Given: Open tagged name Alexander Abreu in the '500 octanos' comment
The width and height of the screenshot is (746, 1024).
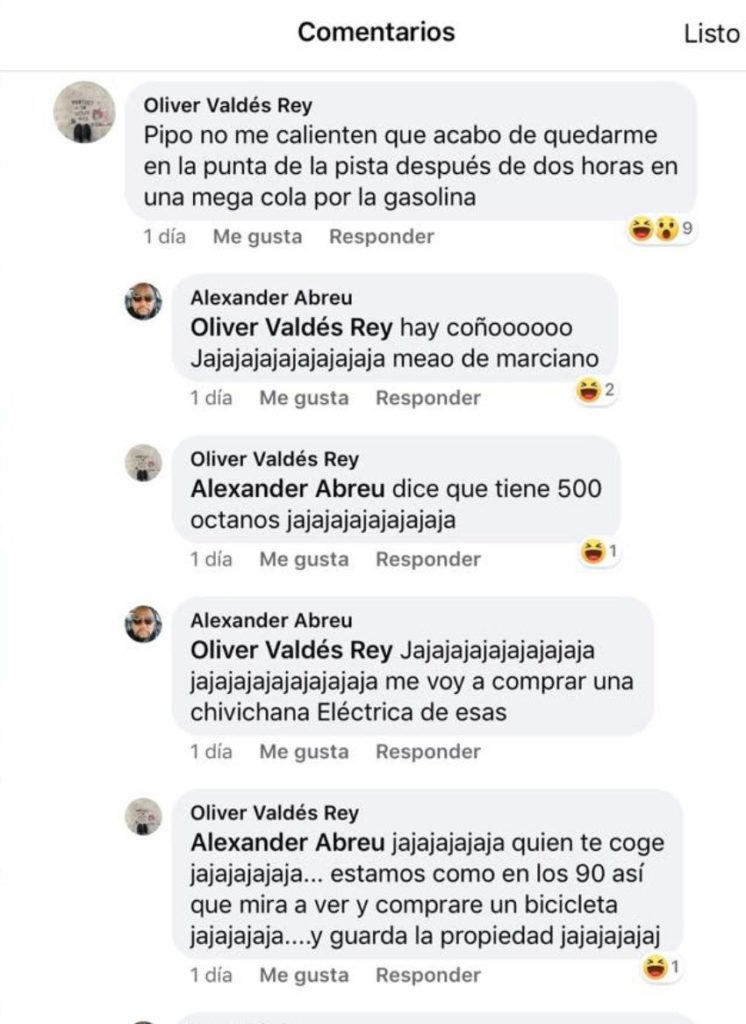Looking at the screenshot, I should pyautogui.click(x=287, y=490).
